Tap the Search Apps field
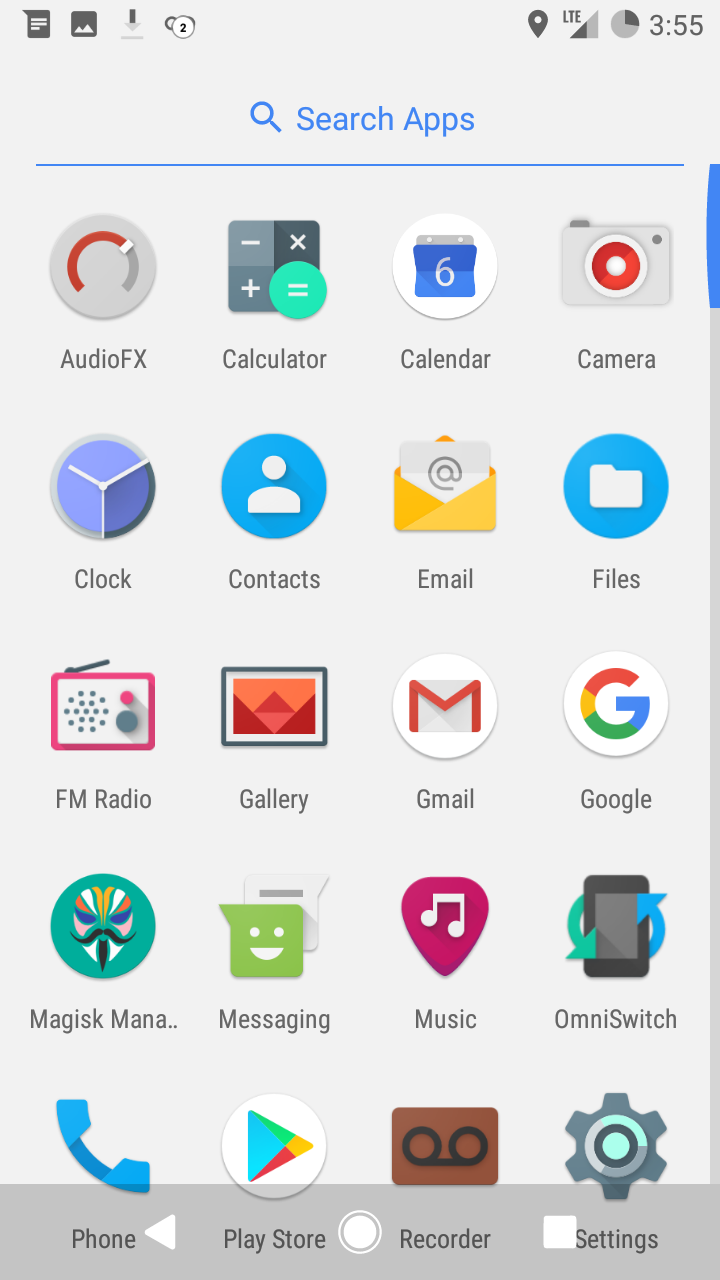Screen dimensions: 720x1280 point(360,119)
